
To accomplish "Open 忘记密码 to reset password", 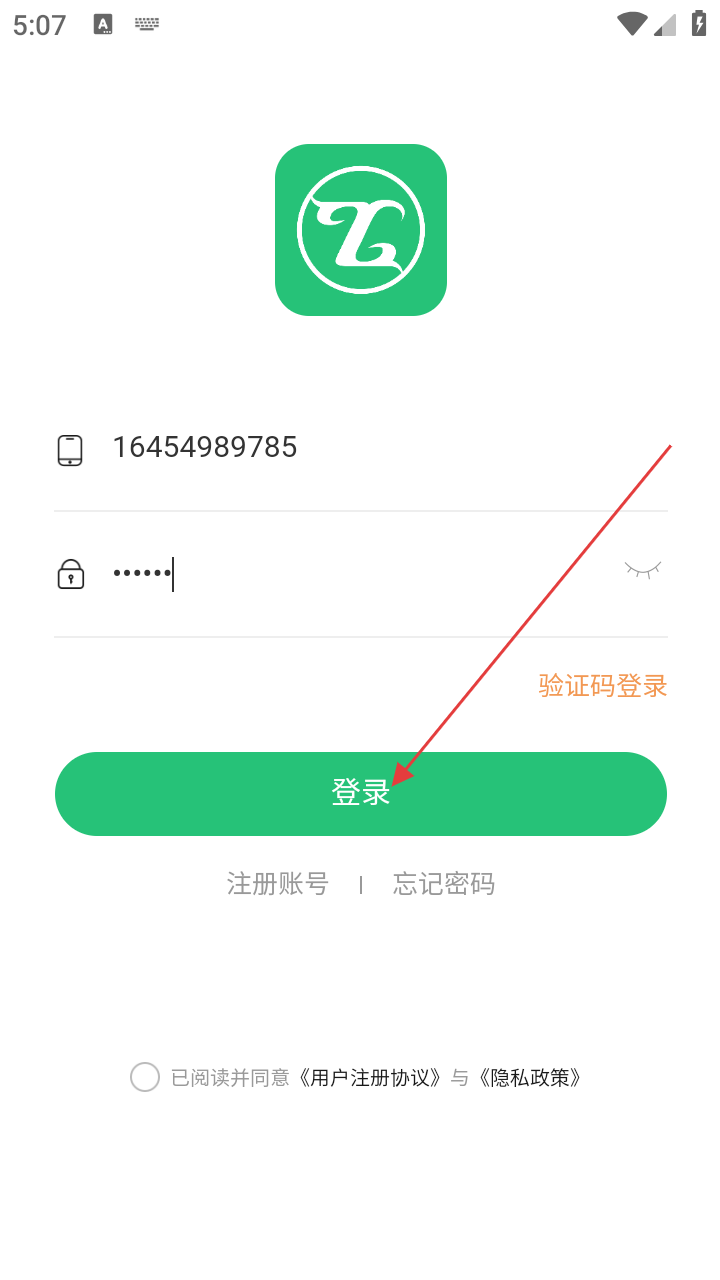I will (x=444, y=884).
